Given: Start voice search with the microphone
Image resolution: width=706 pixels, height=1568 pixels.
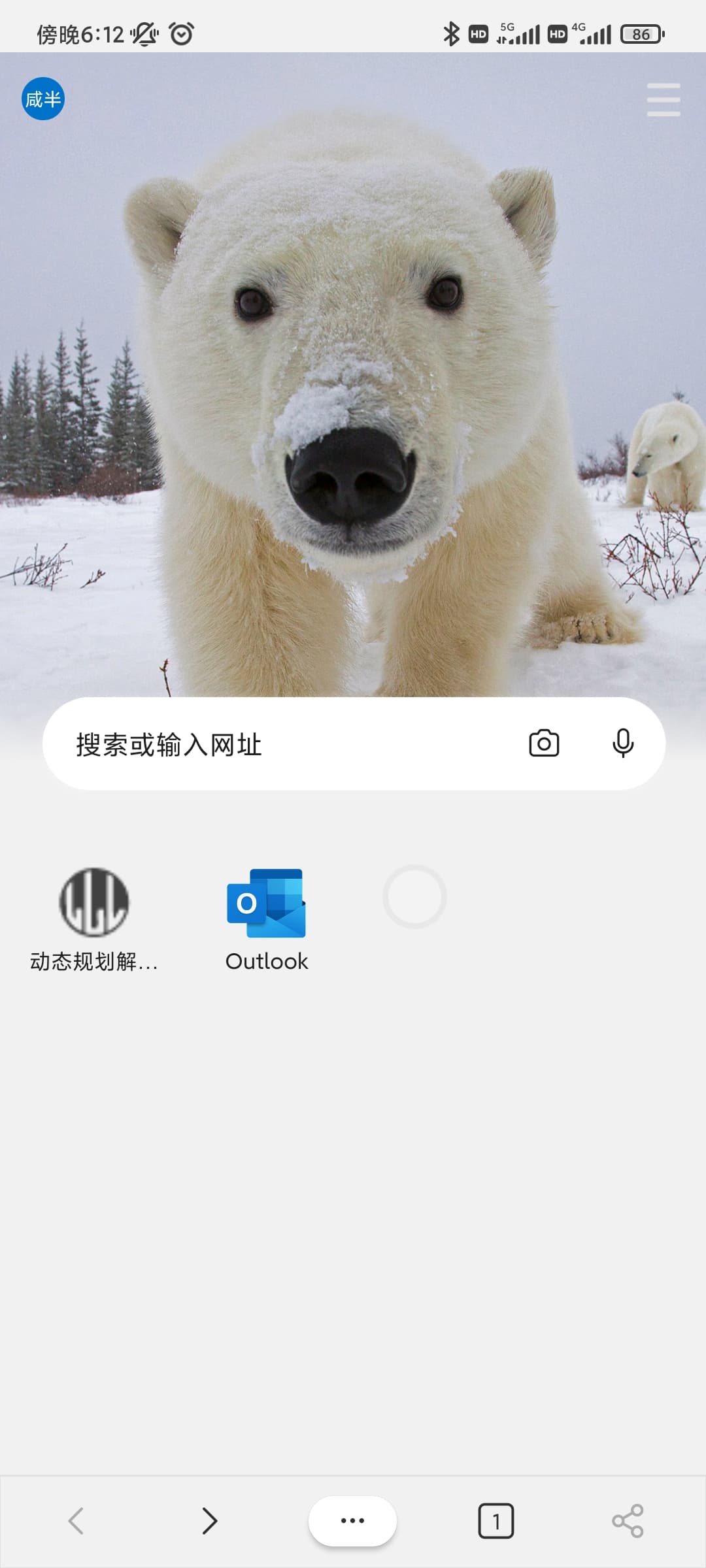Looking at the screenshot, I should point(623,743).
